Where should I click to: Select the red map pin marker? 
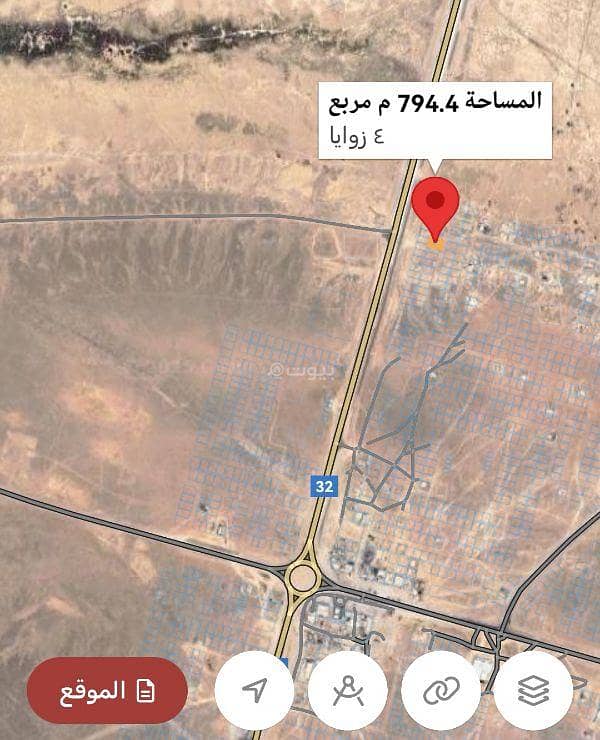point(435,204)
